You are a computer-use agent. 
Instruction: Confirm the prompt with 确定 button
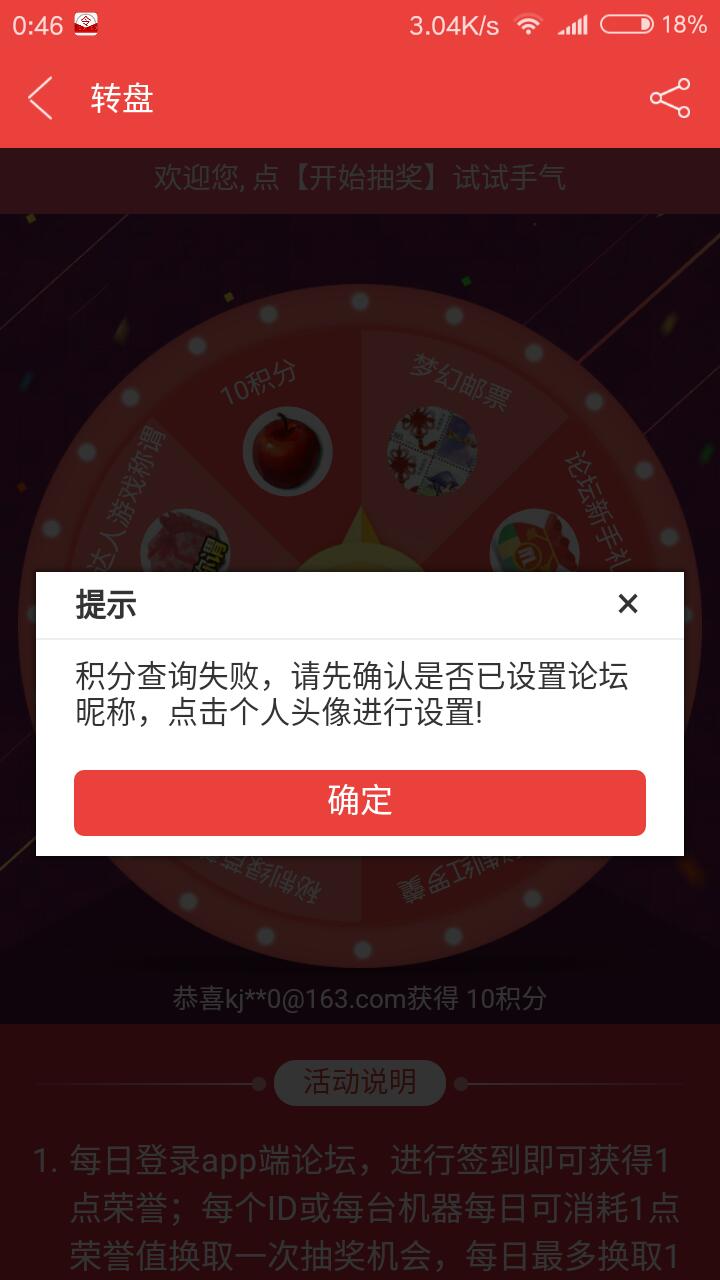[x=359, y=802]
